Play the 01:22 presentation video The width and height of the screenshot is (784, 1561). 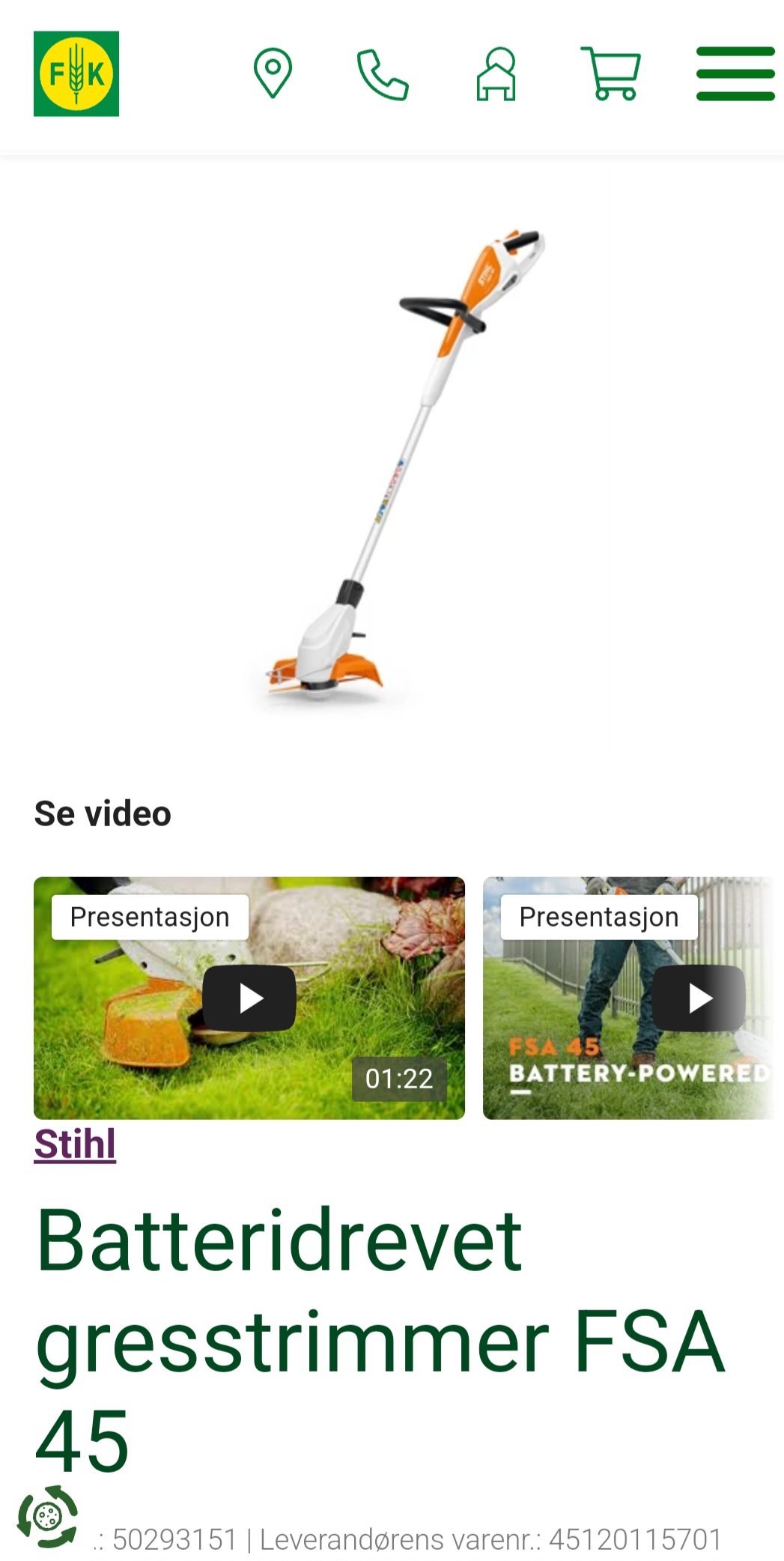(x=249, y=998)
